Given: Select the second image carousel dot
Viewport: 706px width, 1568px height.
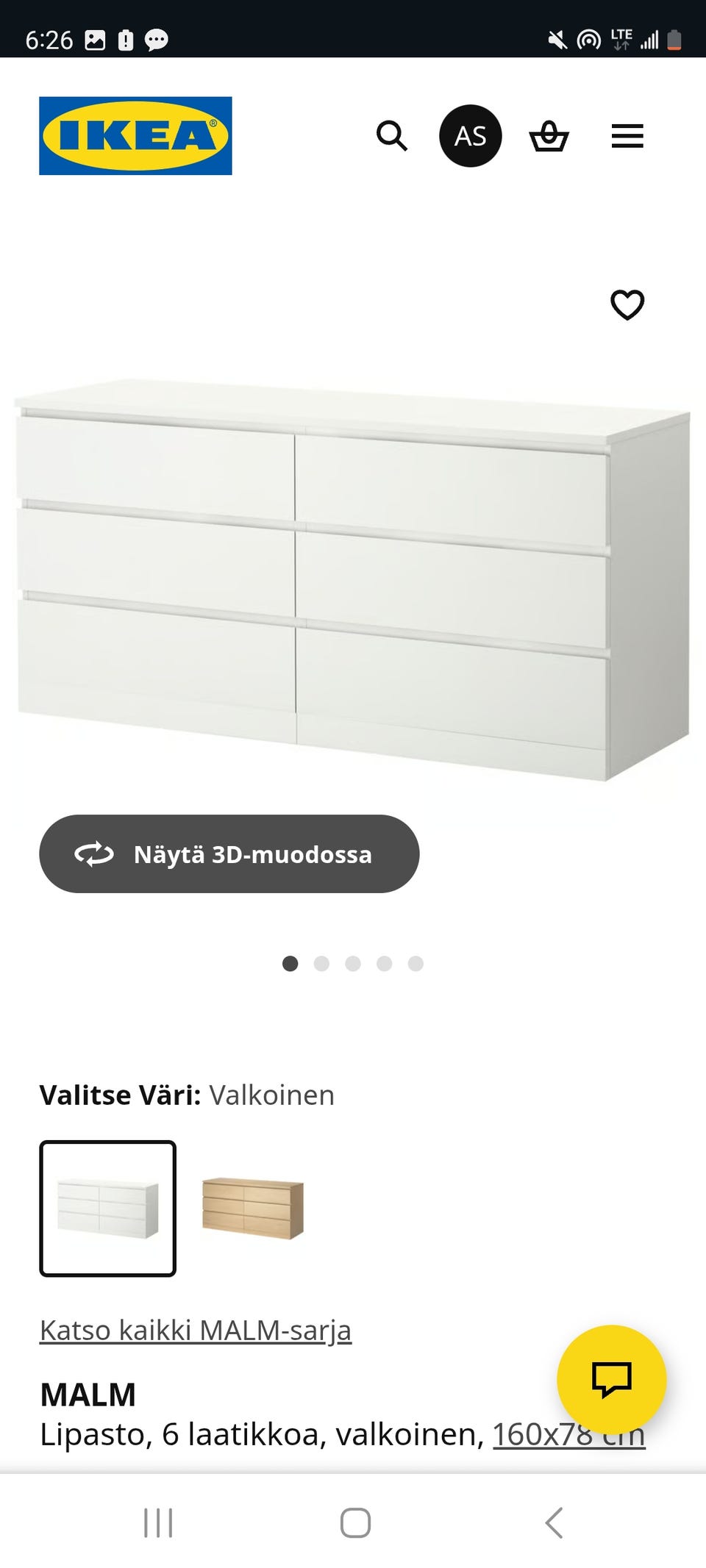Looking at the screenshot, I should [322, 962].
